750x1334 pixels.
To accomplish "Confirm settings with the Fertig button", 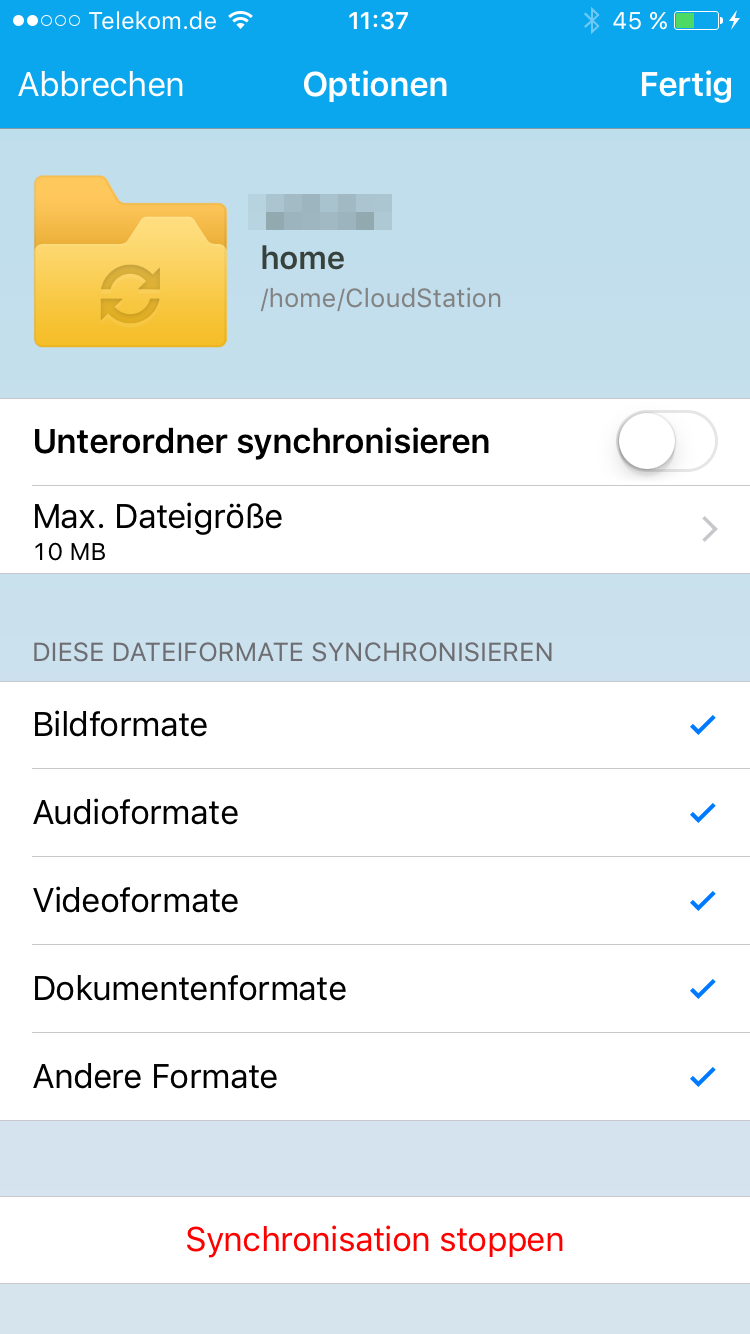I will click(685, 85).
